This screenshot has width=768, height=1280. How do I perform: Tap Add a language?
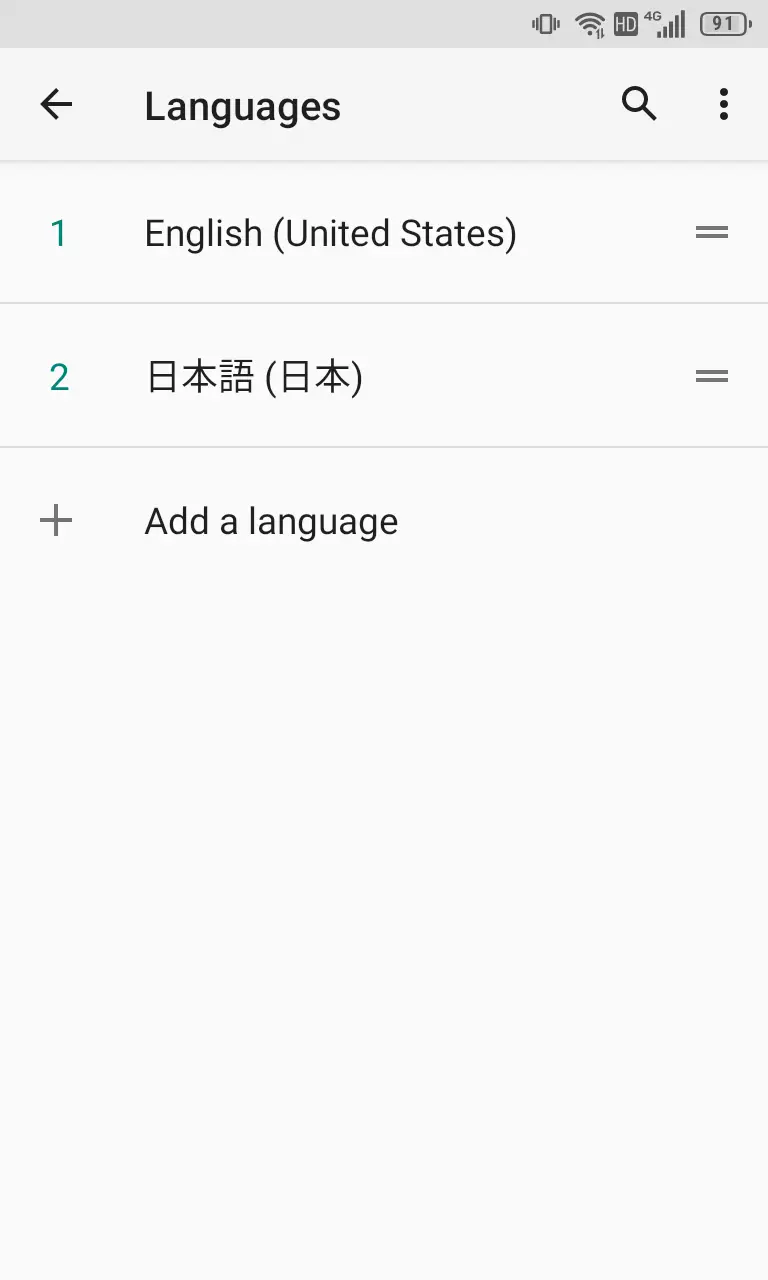tap(271, 521)
